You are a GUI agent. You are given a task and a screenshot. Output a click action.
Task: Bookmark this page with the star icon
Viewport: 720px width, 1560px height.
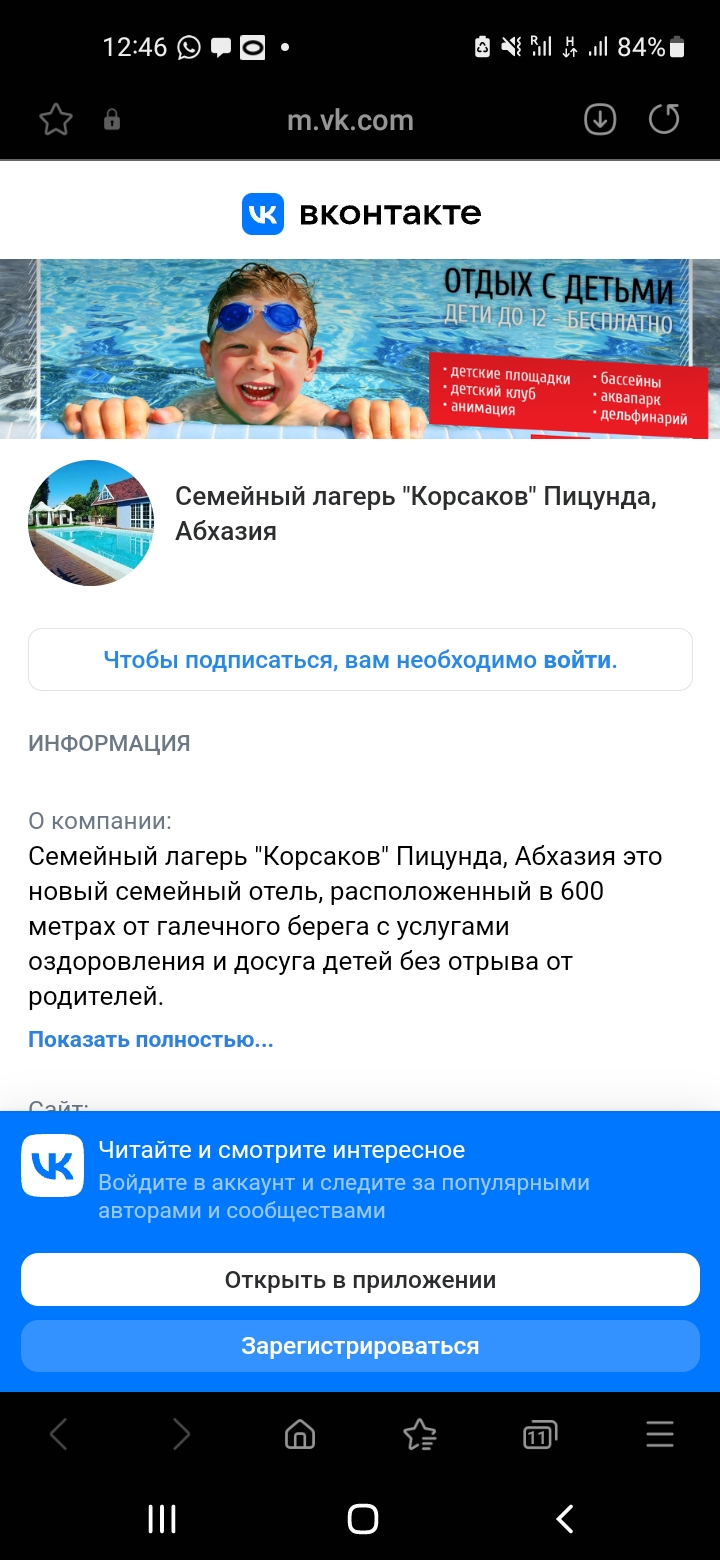tap(56, 120)
